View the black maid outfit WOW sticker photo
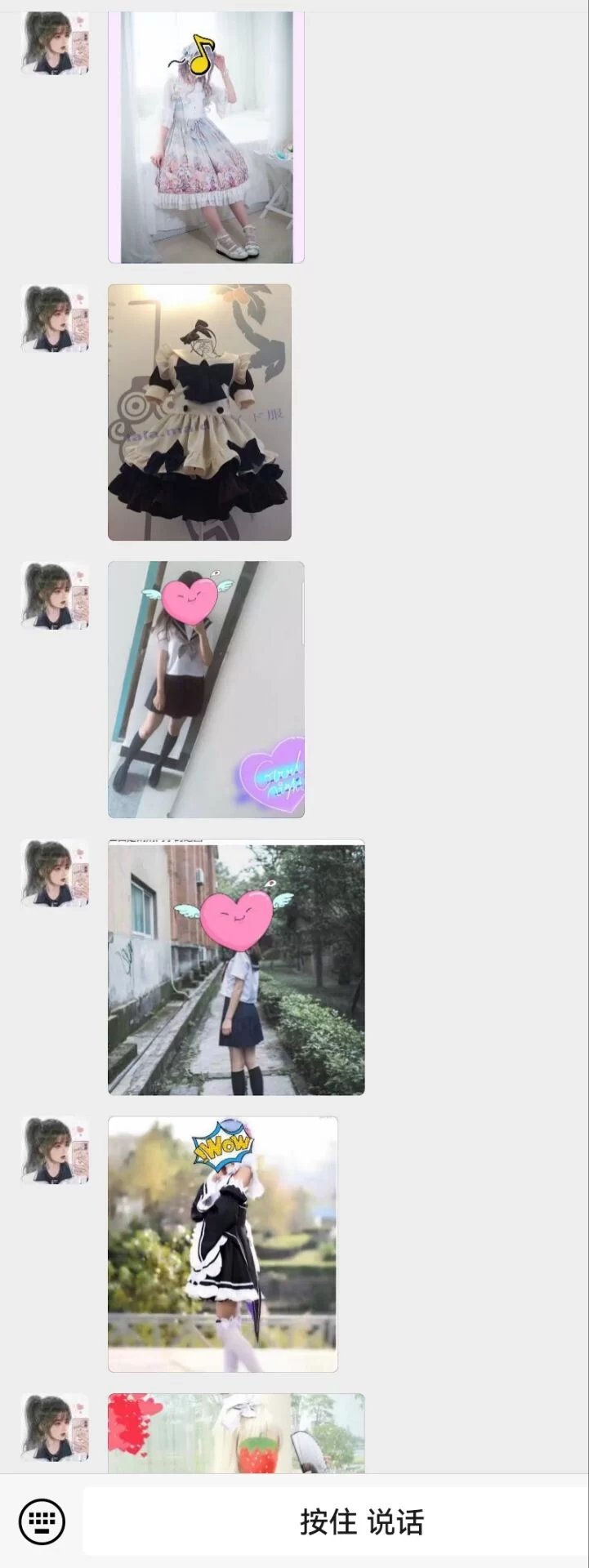 tap(223, 1245)
